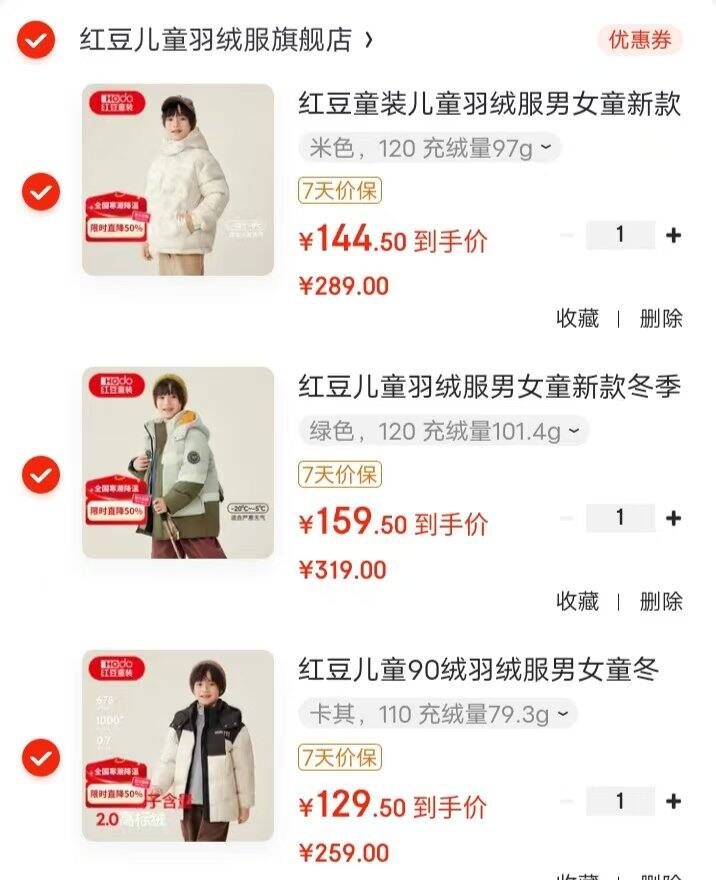Delete the ¥144.50 jacket from cart
The width and height of the screenshot is (716, 880).
[661, 319]
